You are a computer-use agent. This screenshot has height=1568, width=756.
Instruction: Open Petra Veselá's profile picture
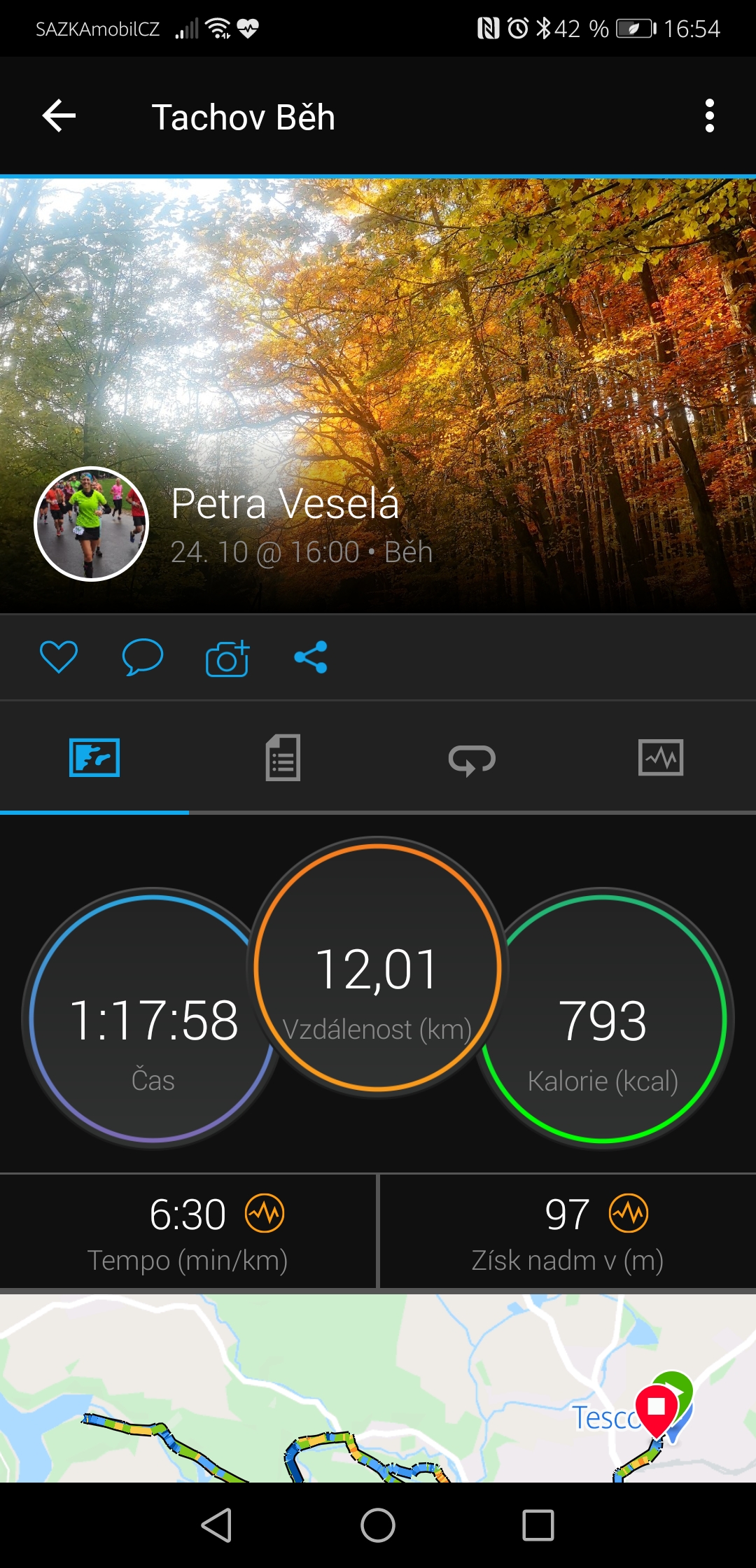(92, 524)
